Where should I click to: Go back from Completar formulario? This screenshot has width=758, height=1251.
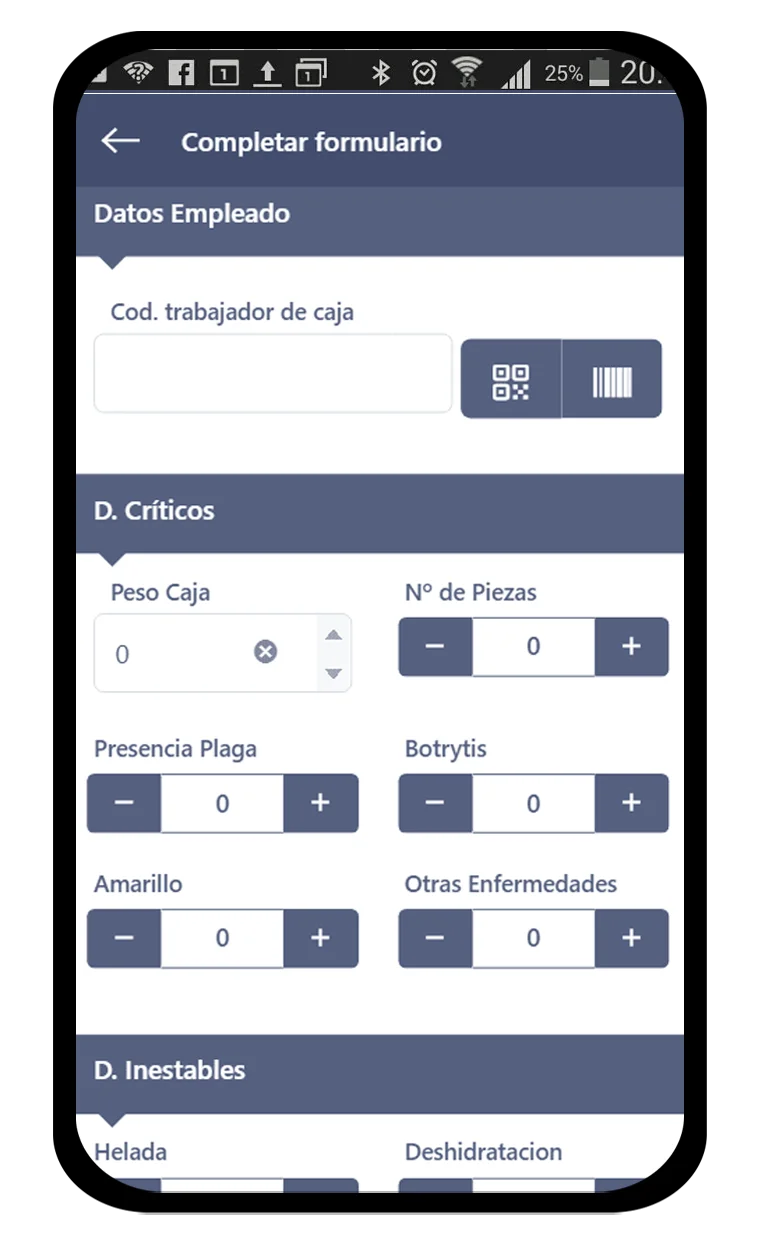pyautogui.click(x=120, y=141)
